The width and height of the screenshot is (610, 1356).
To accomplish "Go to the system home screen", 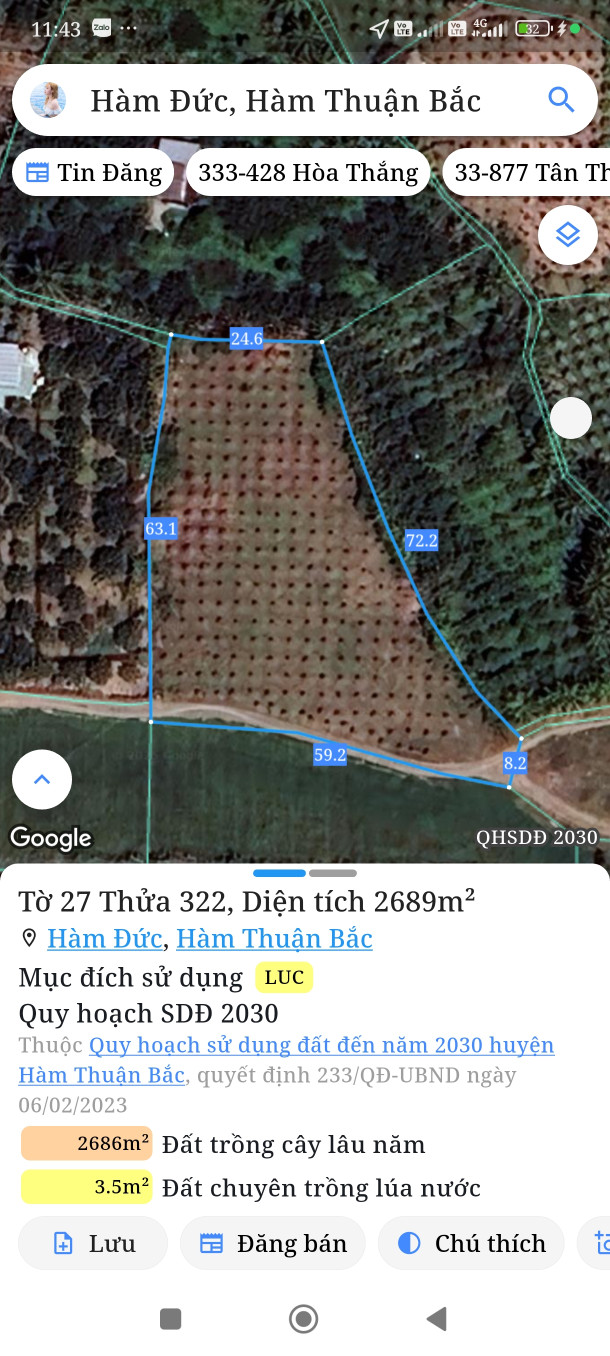I will (x=303, y=1319).
